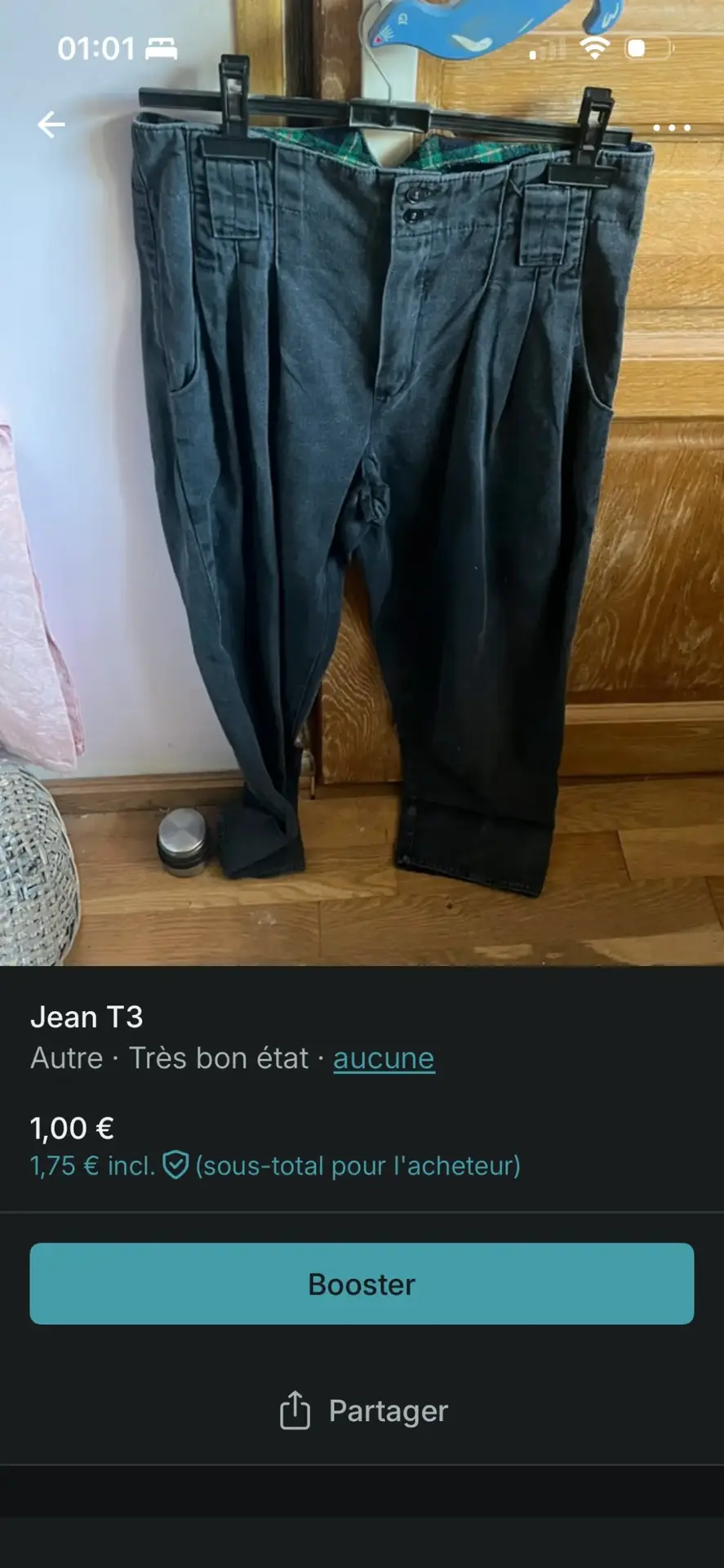
Task: Open the "aucune" brand link
Action: pos(384,1058)
